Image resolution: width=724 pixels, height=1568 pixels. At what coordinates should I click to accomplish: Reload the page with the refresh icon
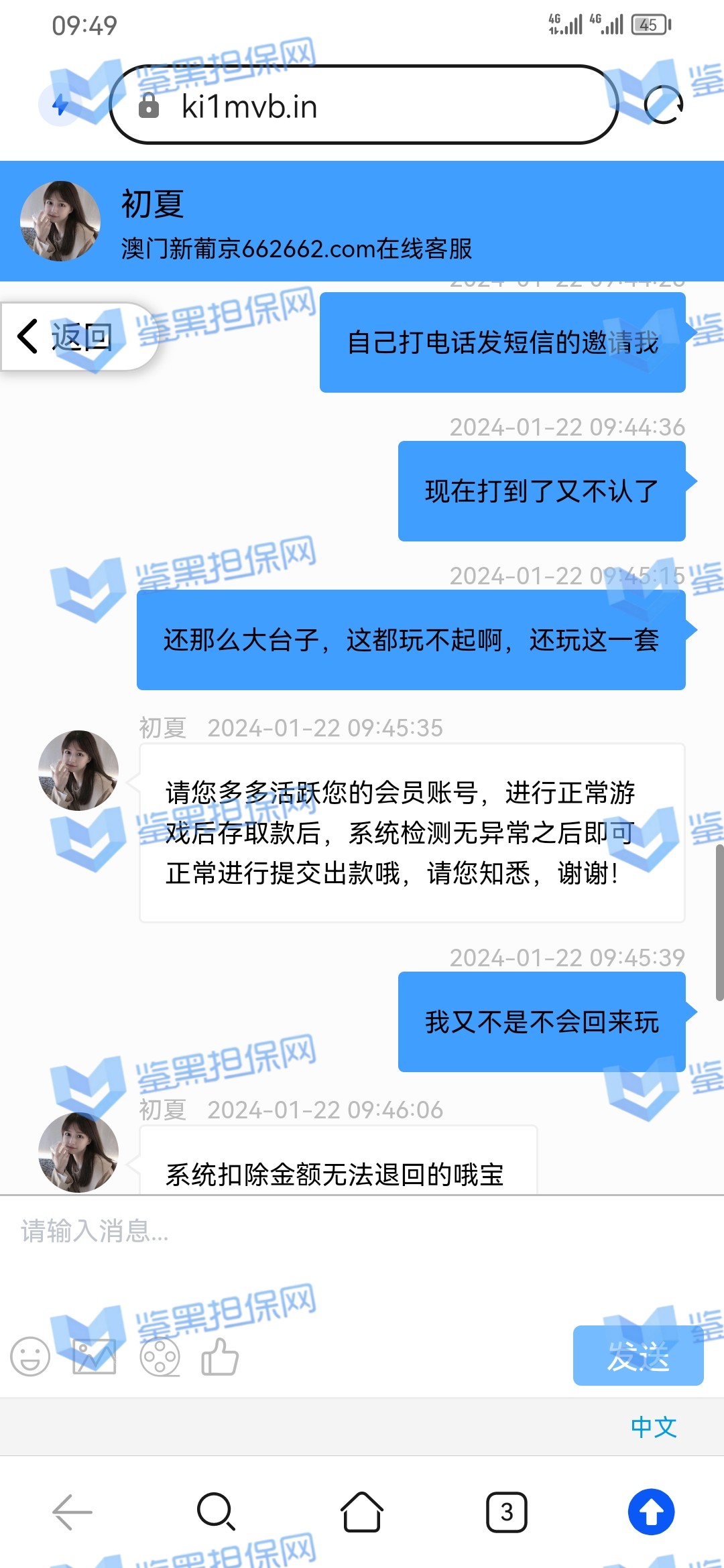click(x=663, y=105)
